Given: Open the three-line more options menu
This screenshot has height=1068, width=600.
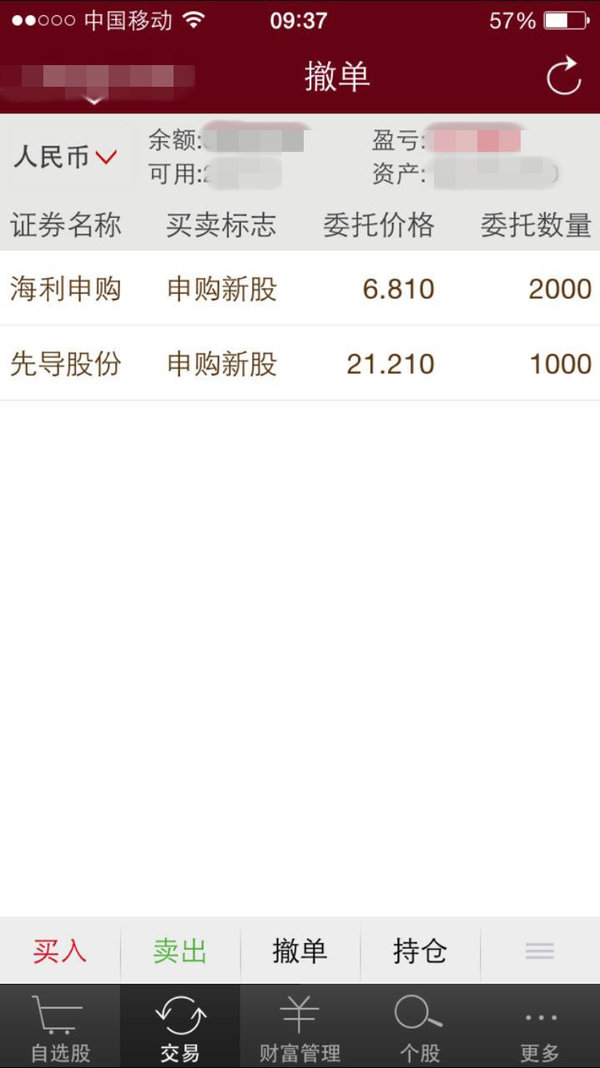Looking at the screenshot, I should point(539,951).
